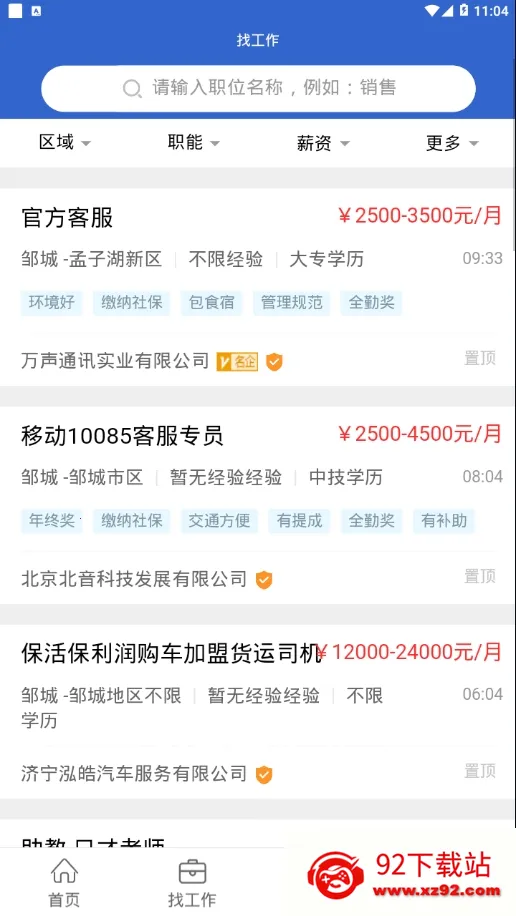516x916 pixels.
Task: Expand the 职能 filter dropdown
Action: coord(193,143)
